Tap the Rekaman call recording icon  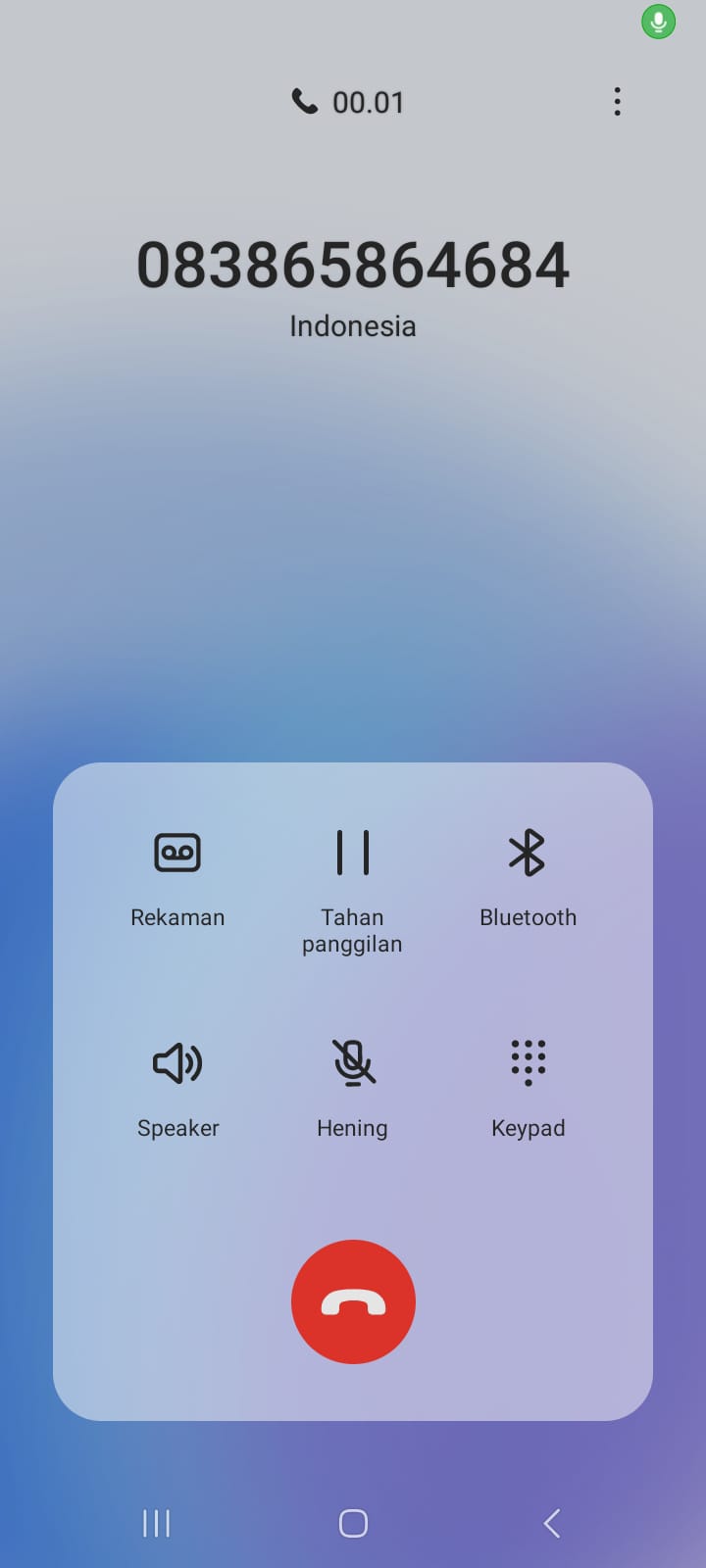(177, 852)
